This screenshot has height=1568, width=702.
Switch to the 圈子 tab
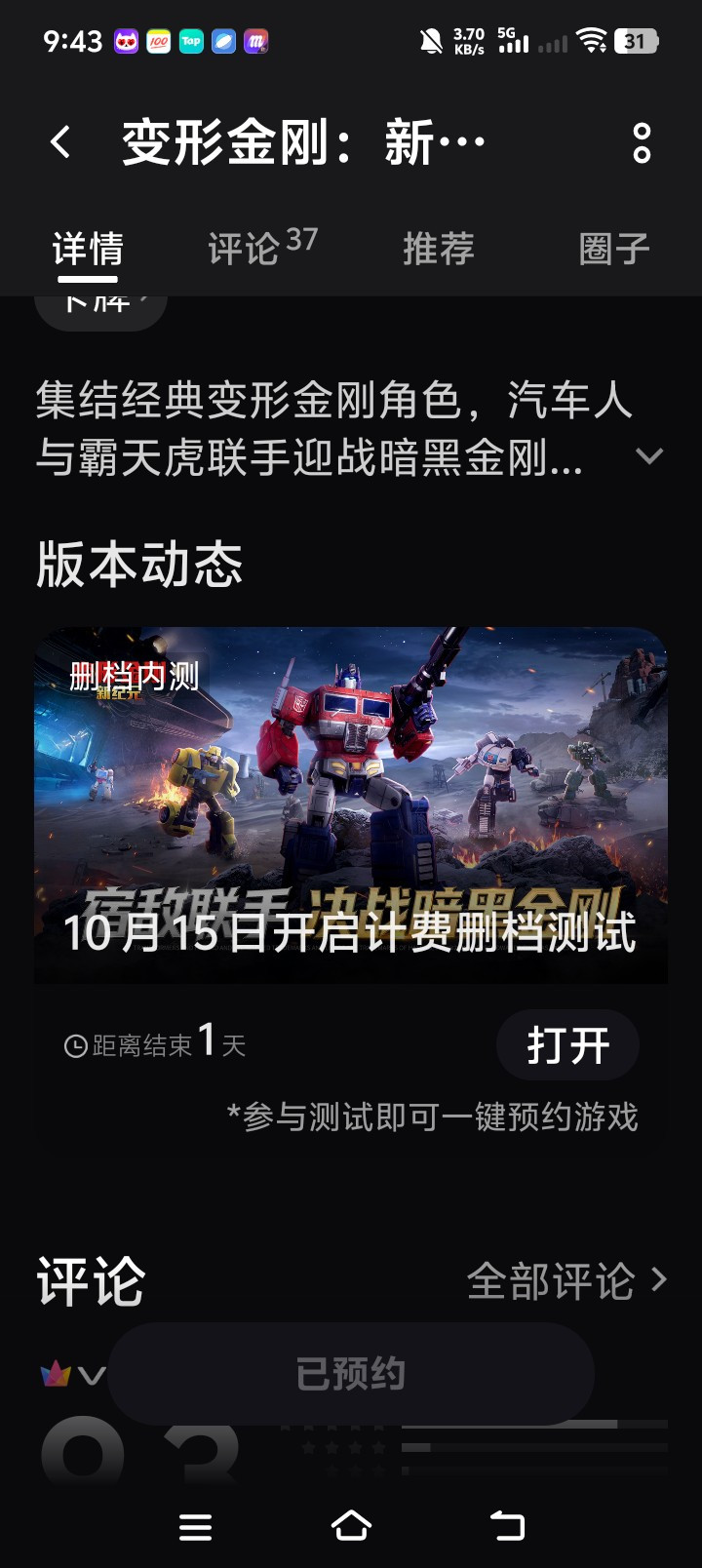614,249
